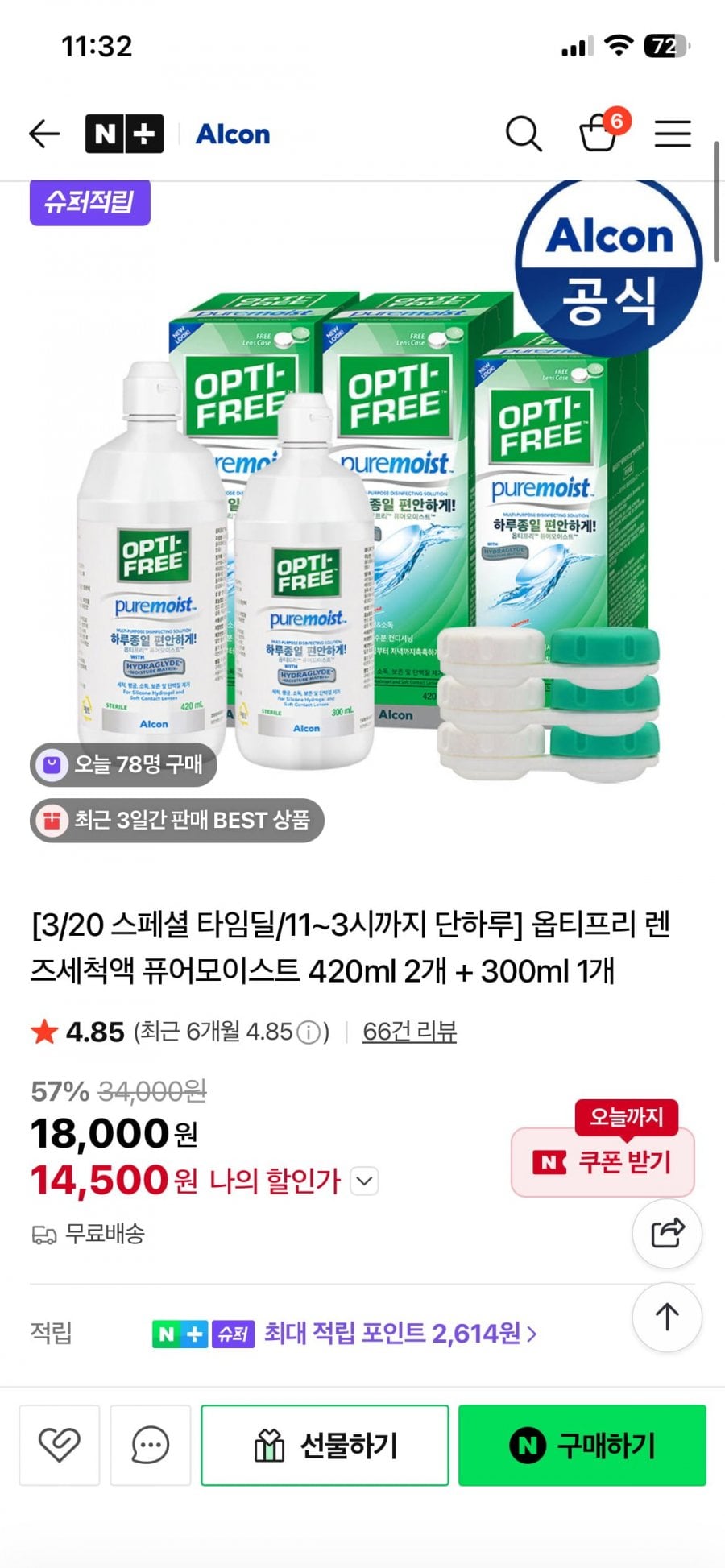
Task: Open the hamburger menu
Action: (673, 134)
